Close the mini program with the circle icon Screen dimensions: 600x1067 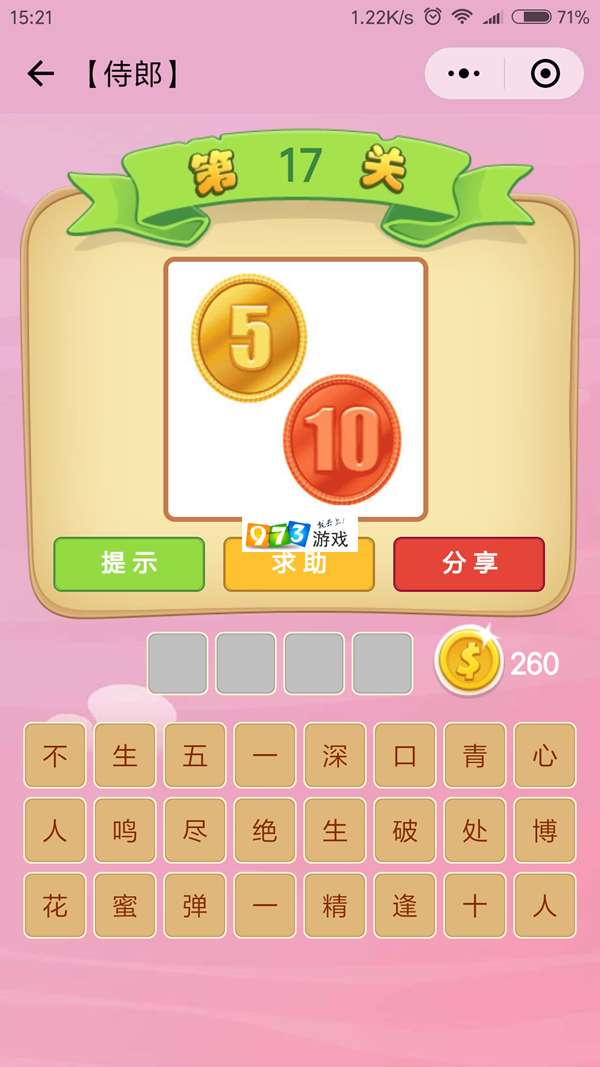pos(544,74)
